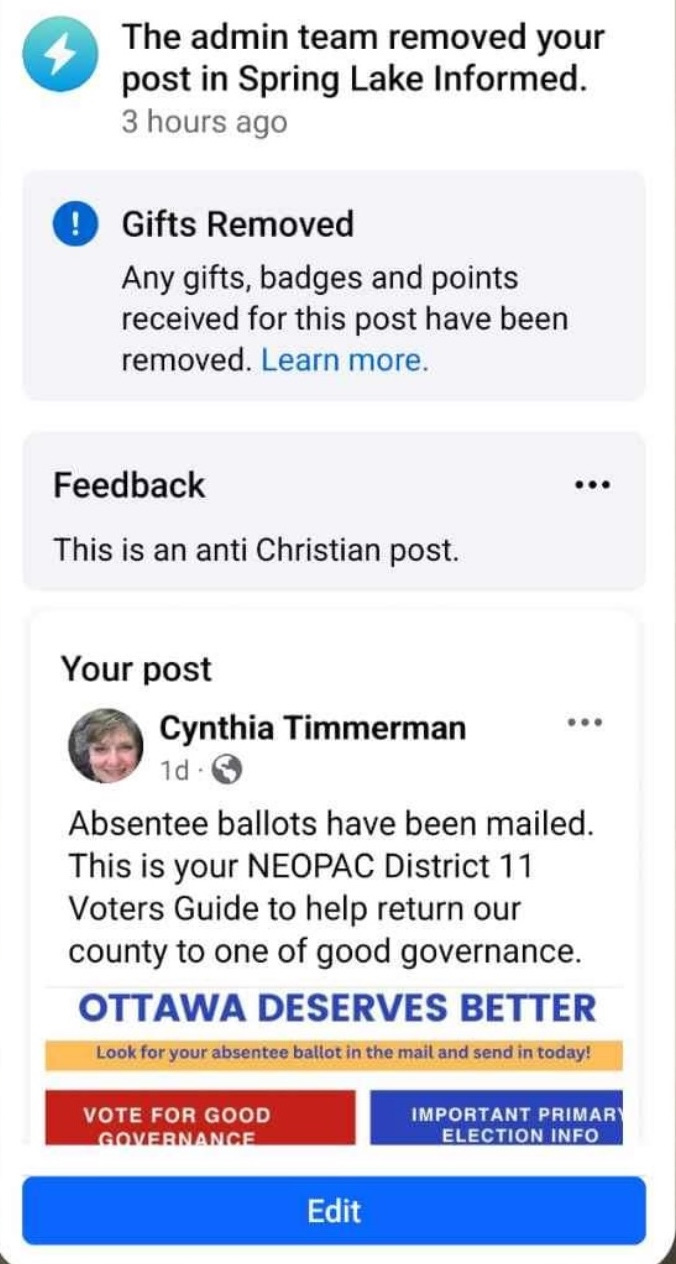
Task: View Cynthia Timmerman's profile picture
Action: click(105, 746)
